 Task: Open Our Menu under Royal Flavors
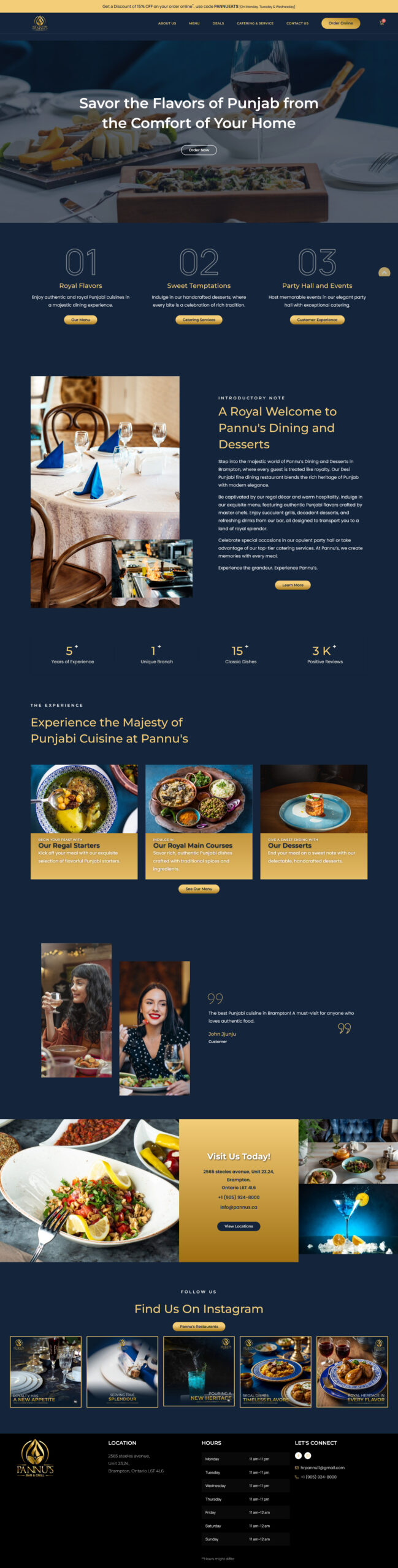click(x=80, y=320)
